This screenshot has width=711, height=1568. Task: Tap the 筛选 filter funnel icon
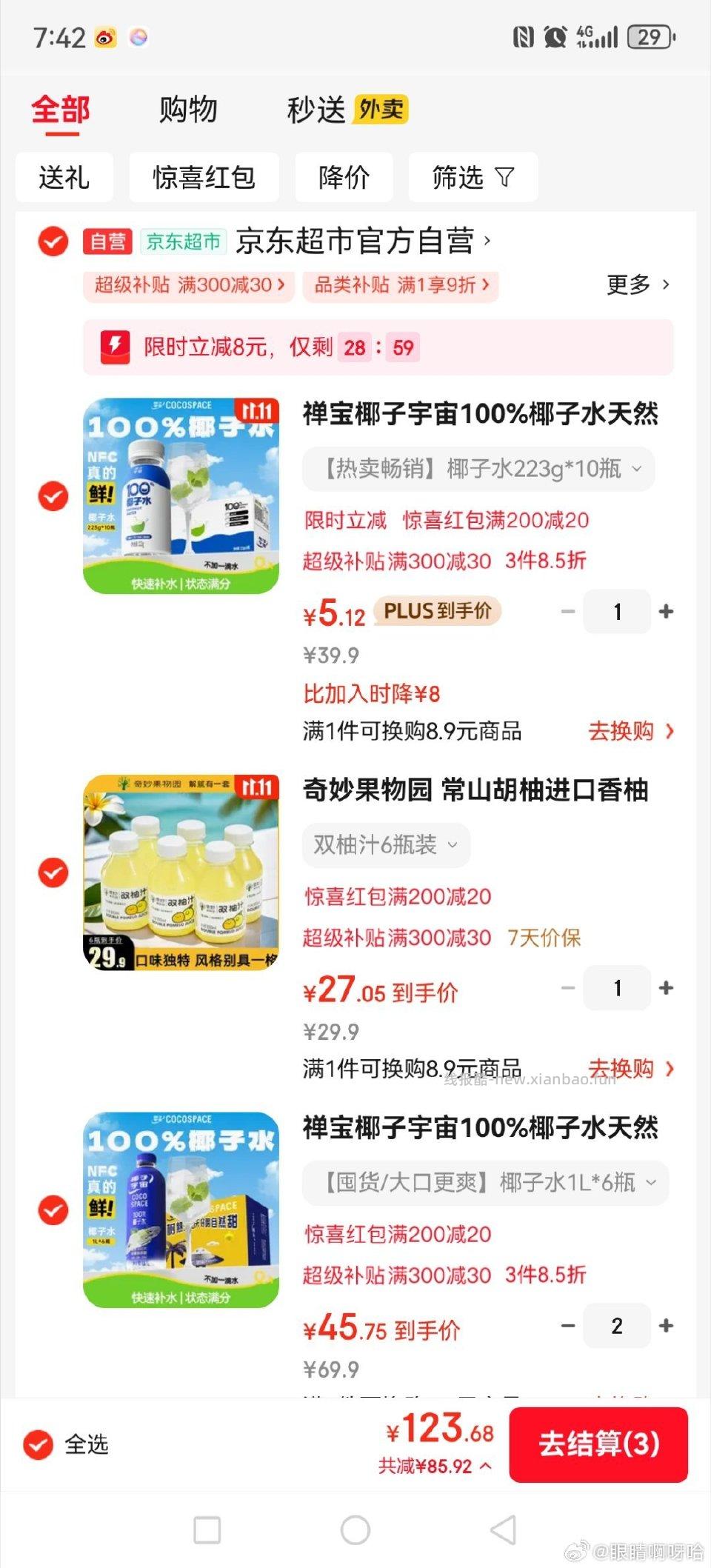pos(505,177)
